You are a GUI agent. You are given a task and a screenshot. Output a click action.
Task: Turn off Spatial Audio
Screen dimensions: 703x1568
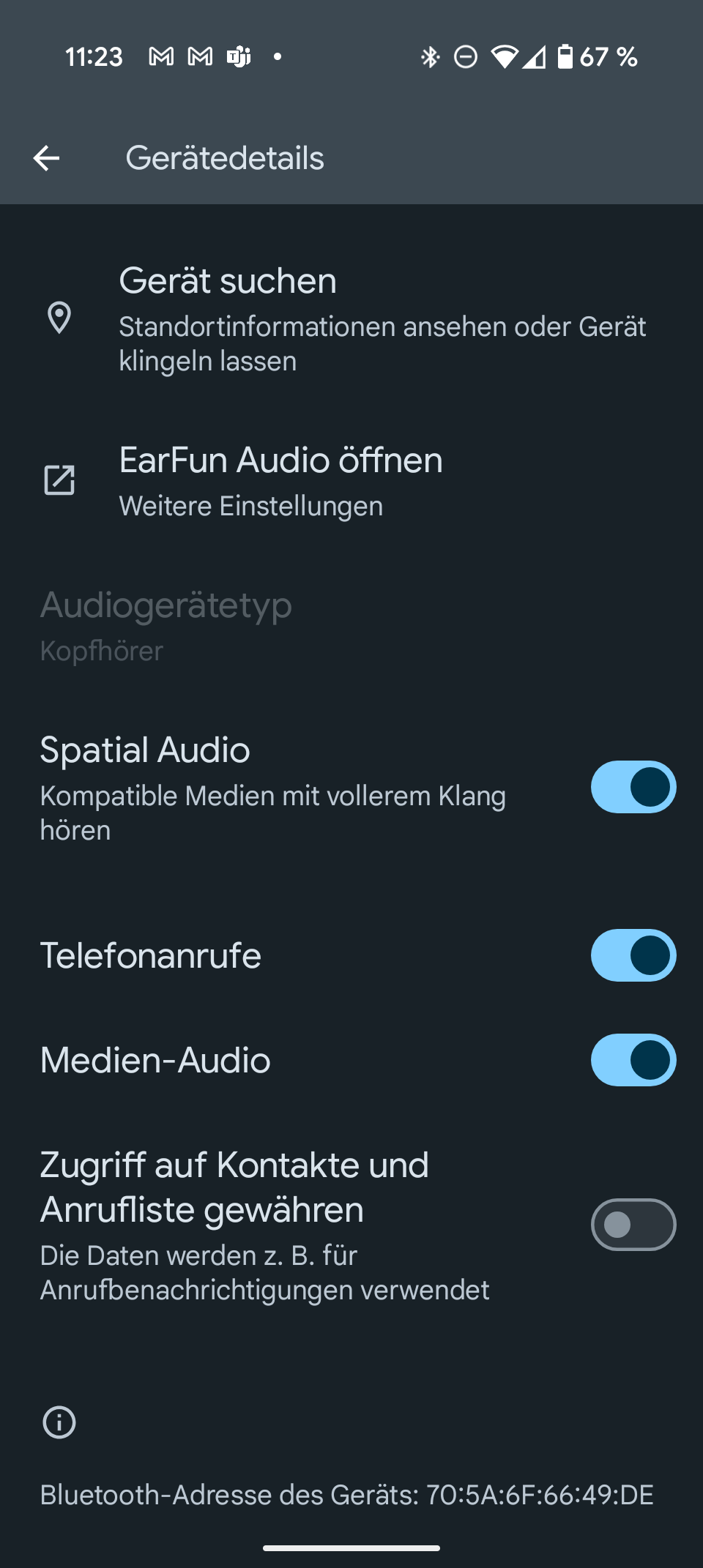(633, 788)
